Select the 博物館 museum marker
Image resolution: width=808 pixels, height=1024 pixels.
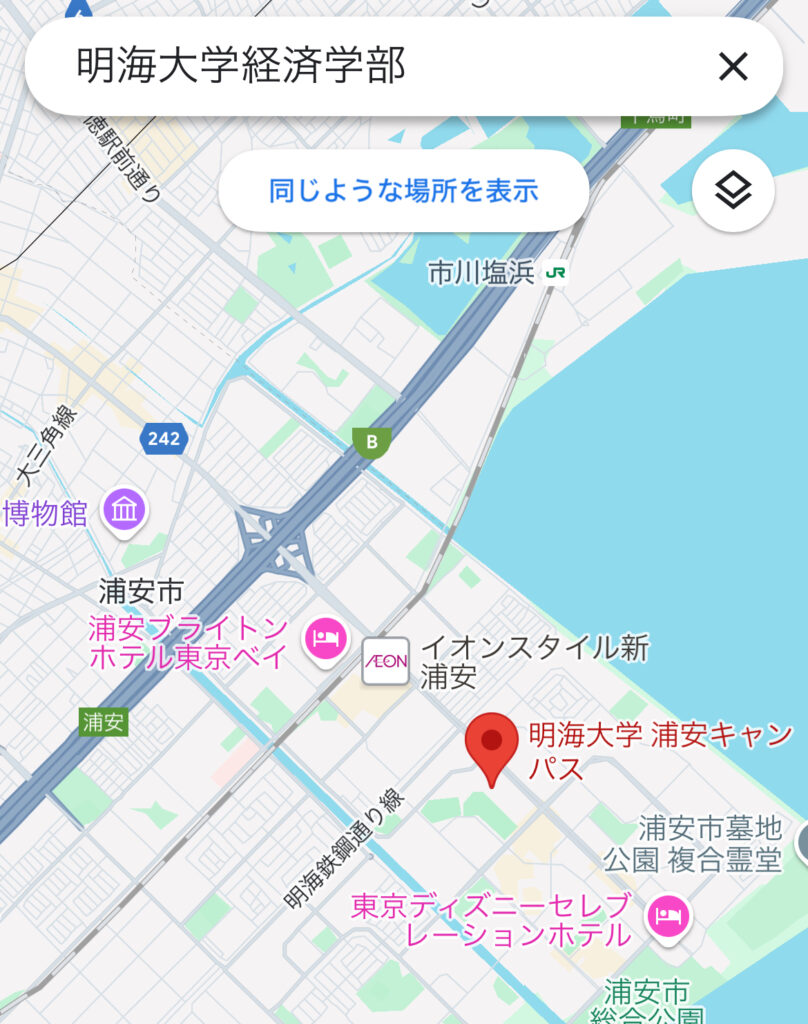point(126,512)
